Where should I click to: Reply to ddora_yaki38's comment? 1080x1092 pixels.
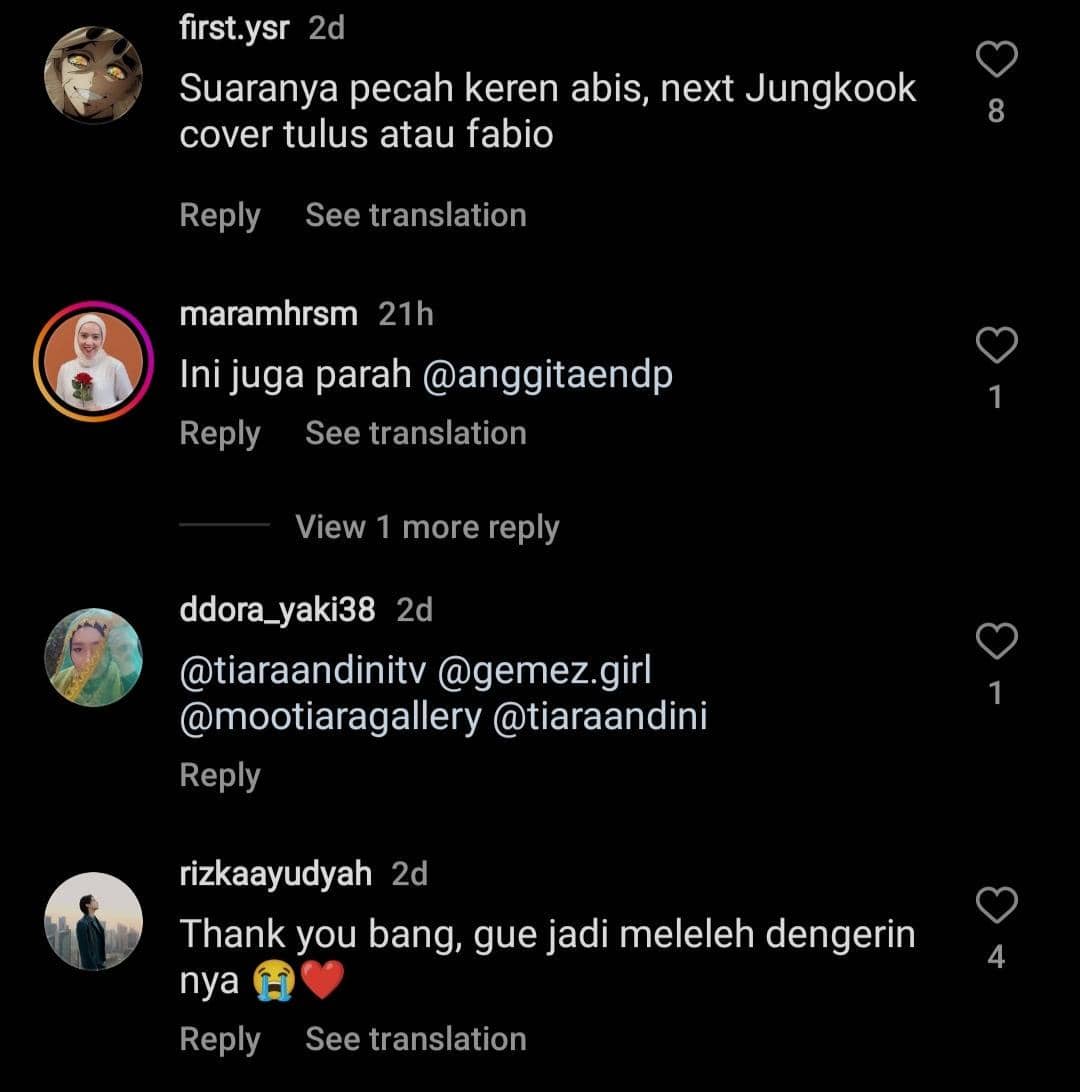(220, 775)
